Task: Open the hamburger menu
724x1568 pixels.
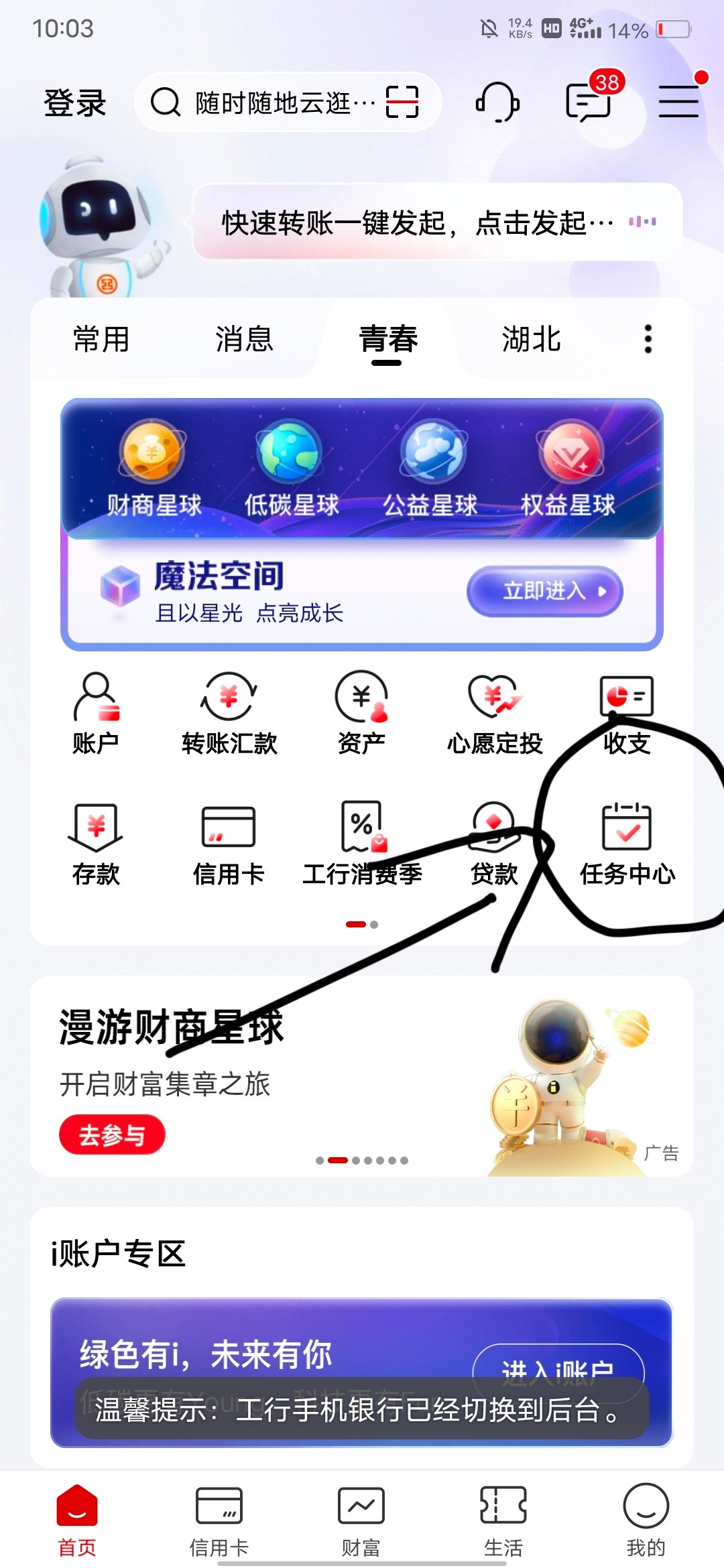Action: (x=678, y=103)
